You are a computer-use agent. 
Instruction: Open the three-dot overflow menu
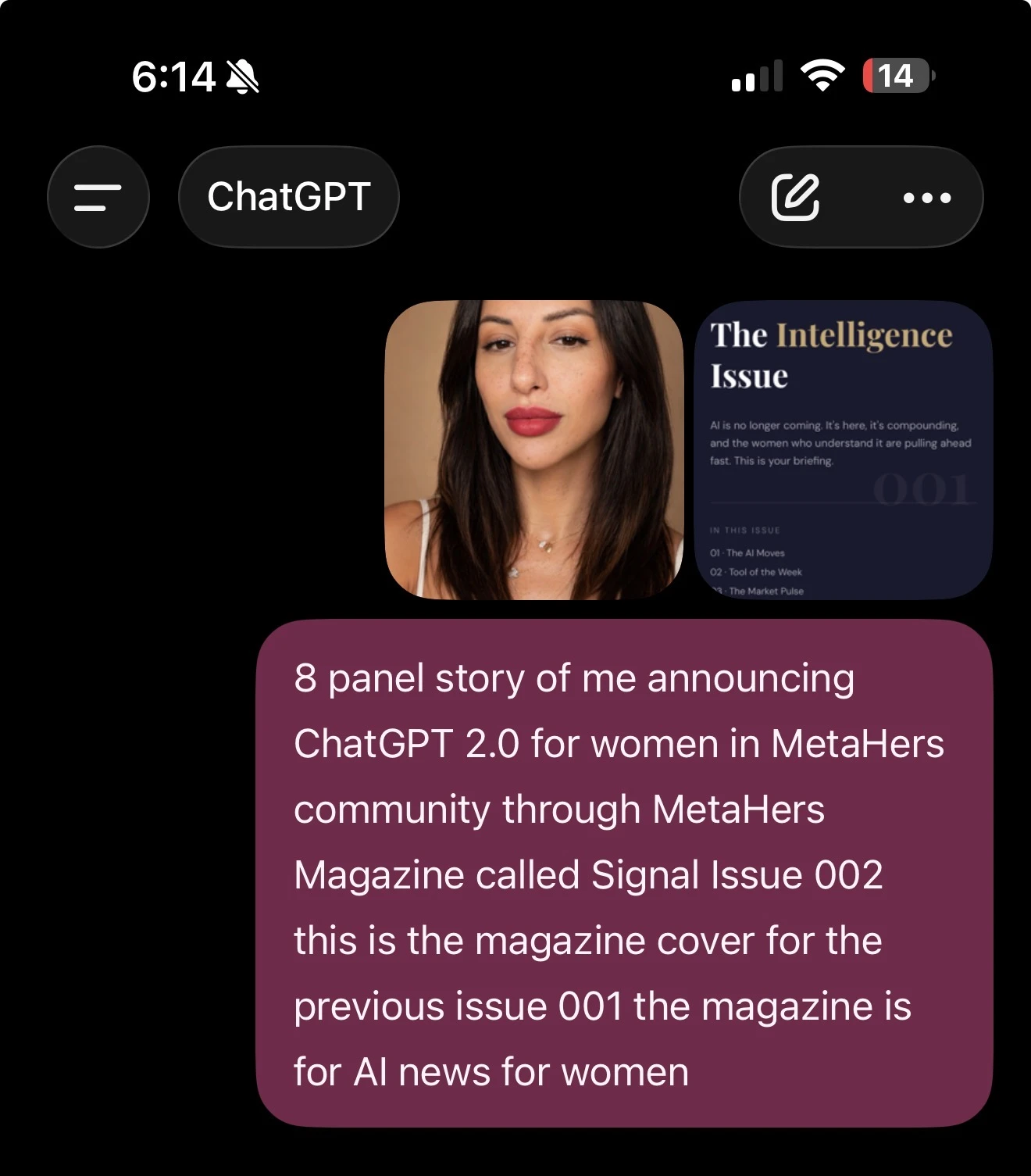(926, 198)
